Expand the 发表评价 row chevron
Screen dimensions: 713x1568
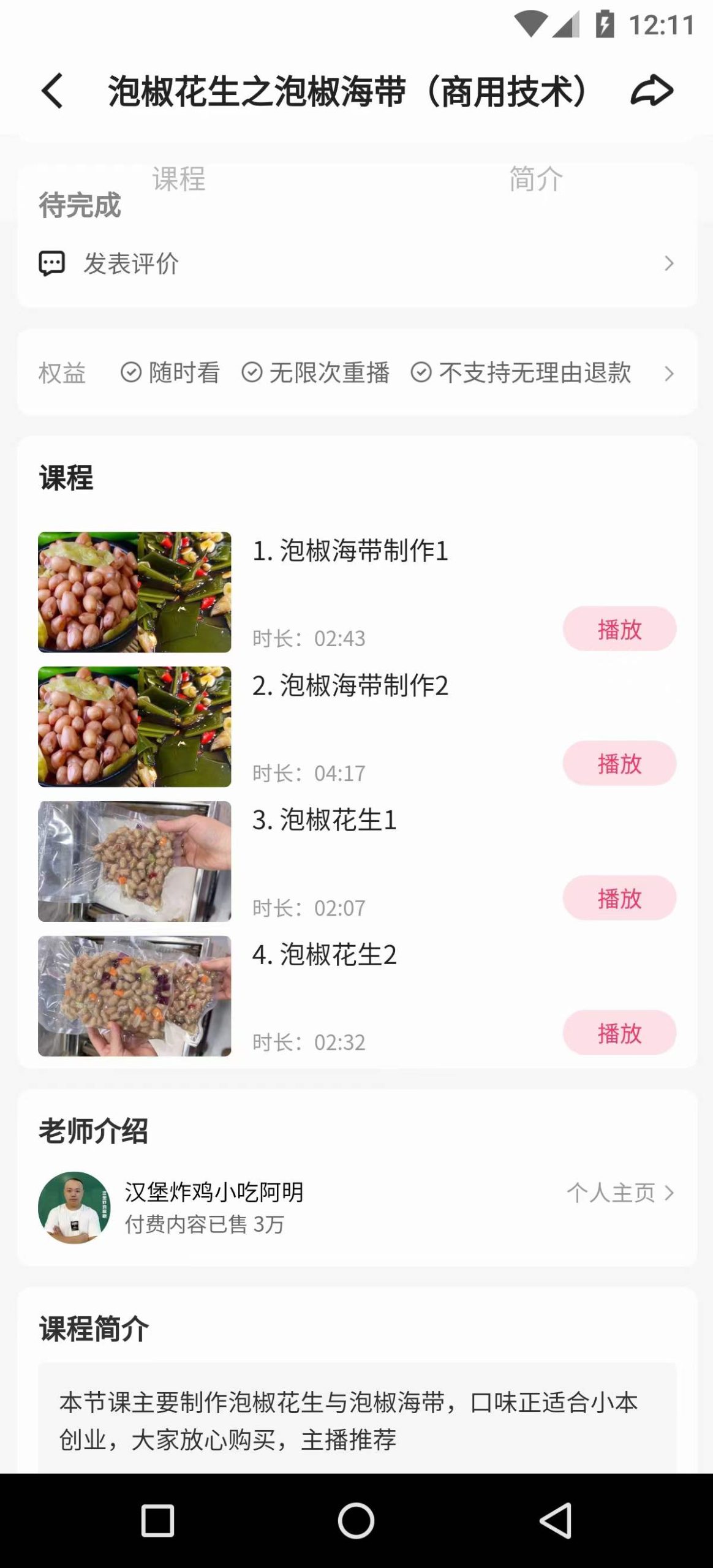pos(669,264)
